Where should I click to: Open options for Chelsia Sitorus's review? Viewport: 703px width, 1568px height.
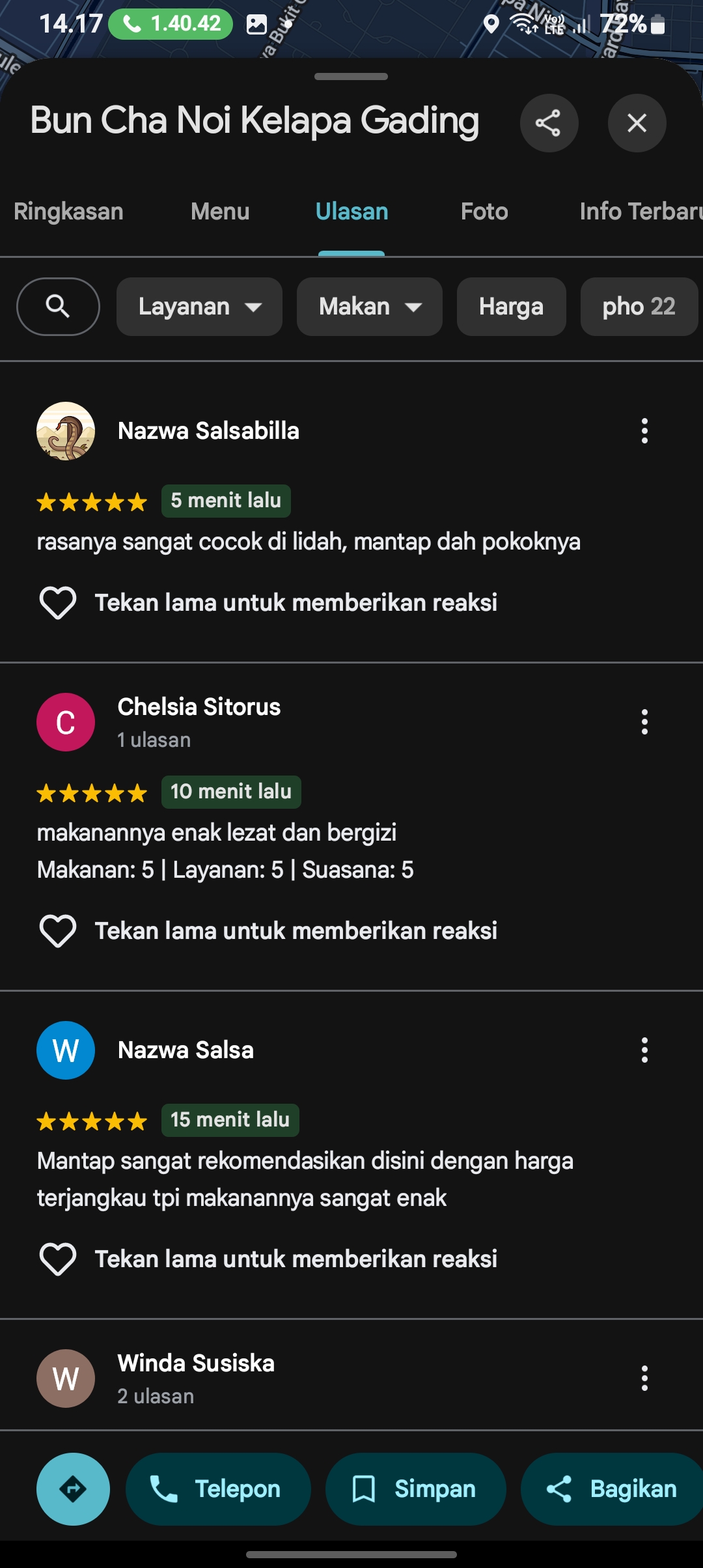click(x=644, y=722)
